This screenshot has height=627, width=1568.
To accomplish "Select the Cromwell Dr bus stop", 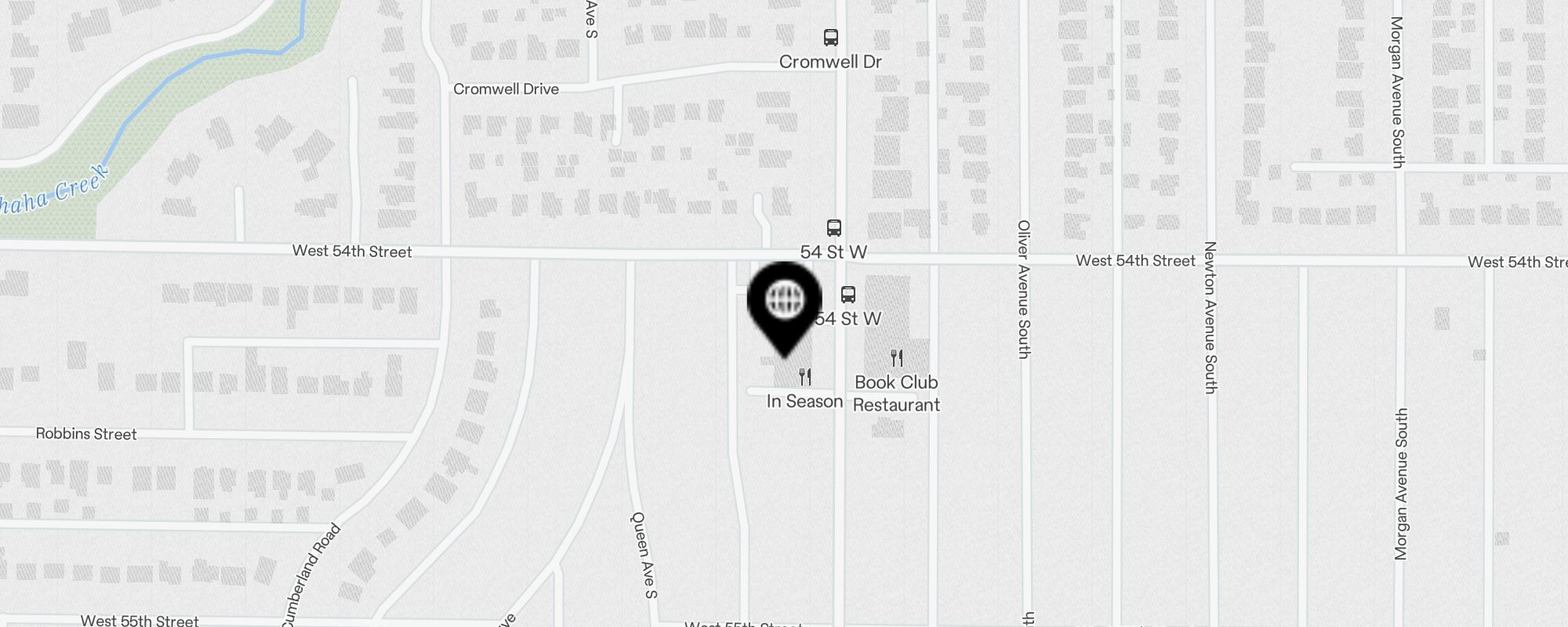I will [x=830, y=38].
